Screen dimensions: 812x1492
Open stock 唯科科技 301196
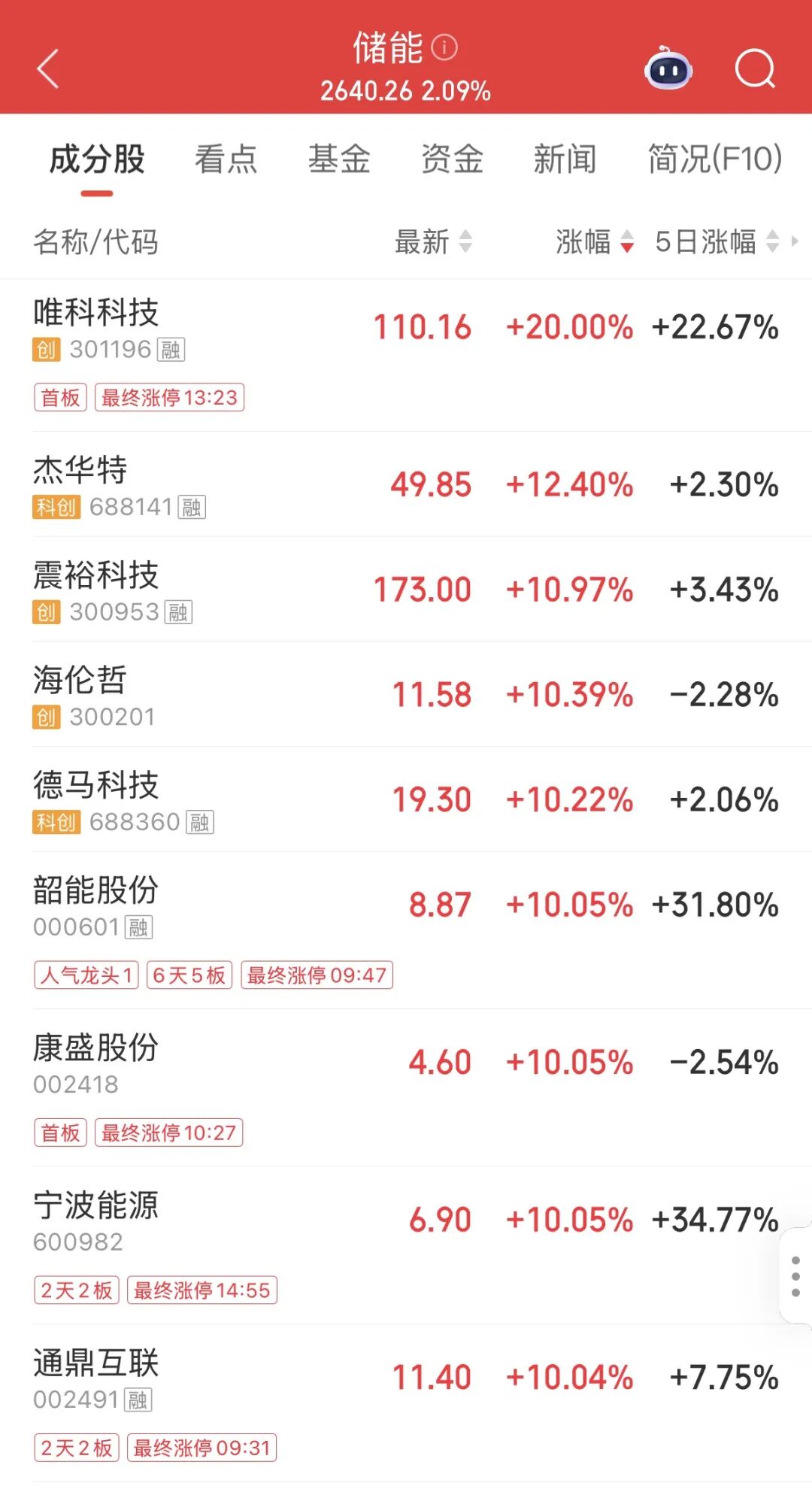coord(96,313)
